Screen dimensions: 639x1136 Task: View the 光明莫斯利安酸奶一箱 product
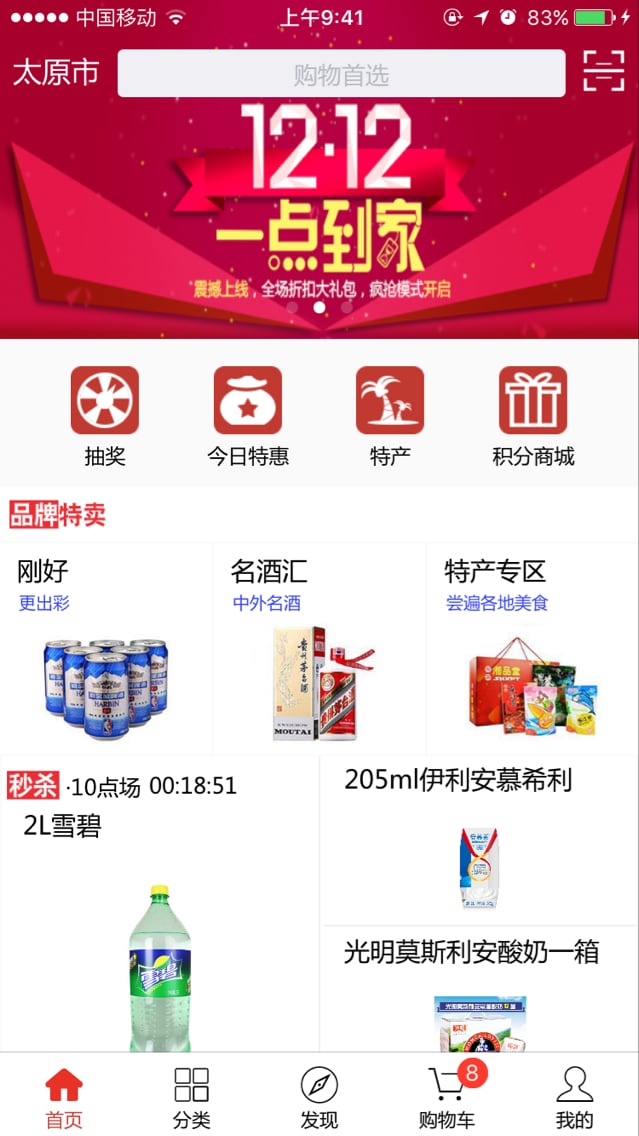coord(480,990)
